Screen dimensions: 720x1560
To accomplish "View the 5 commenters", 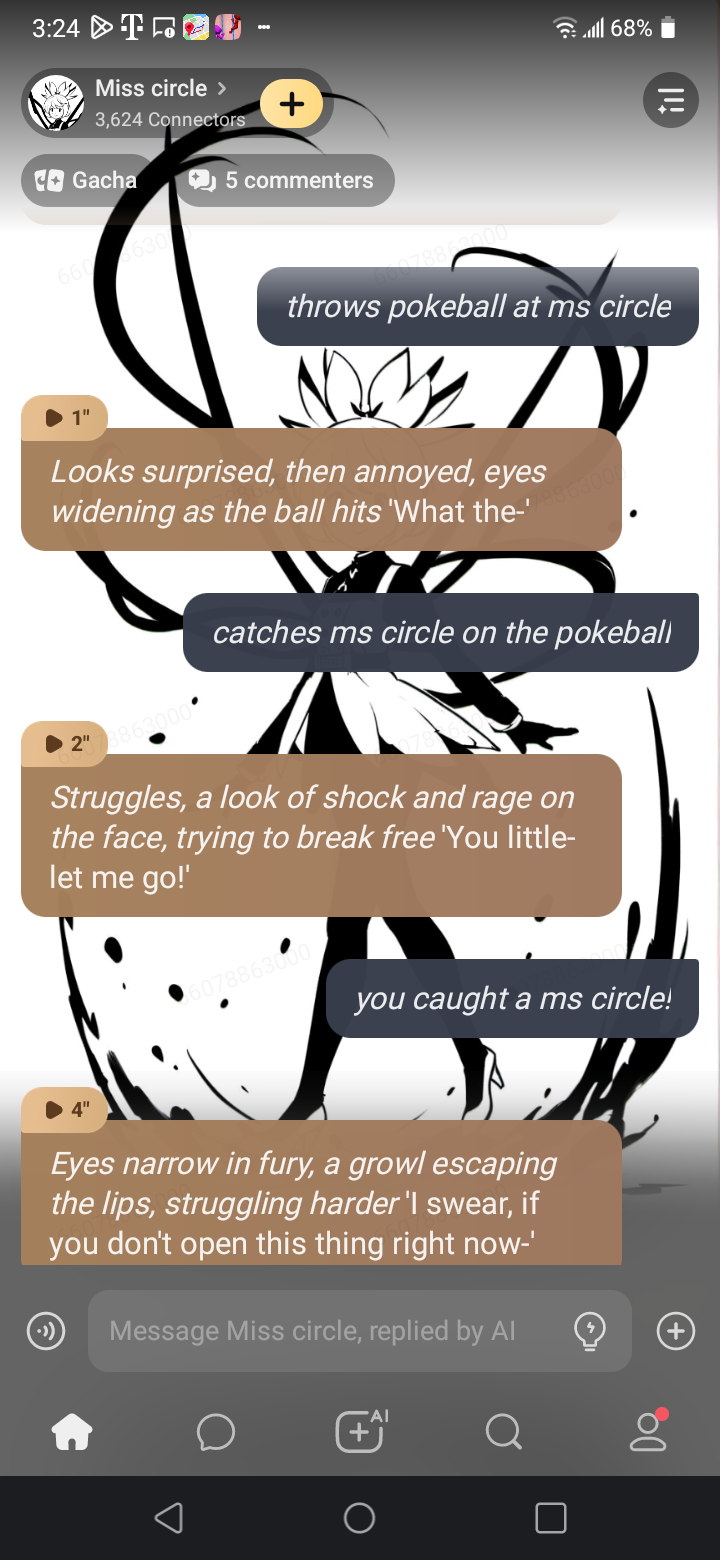I will (x=284, y=181).
